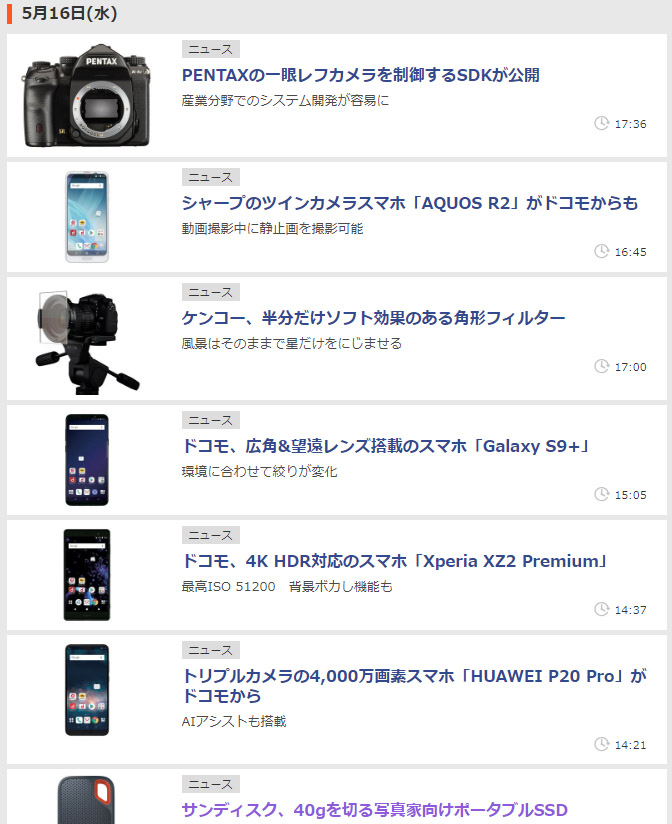Tap the AQUOS R2 phone thumbnail
The height and width of the screenshot is (824, 672).
87,216
